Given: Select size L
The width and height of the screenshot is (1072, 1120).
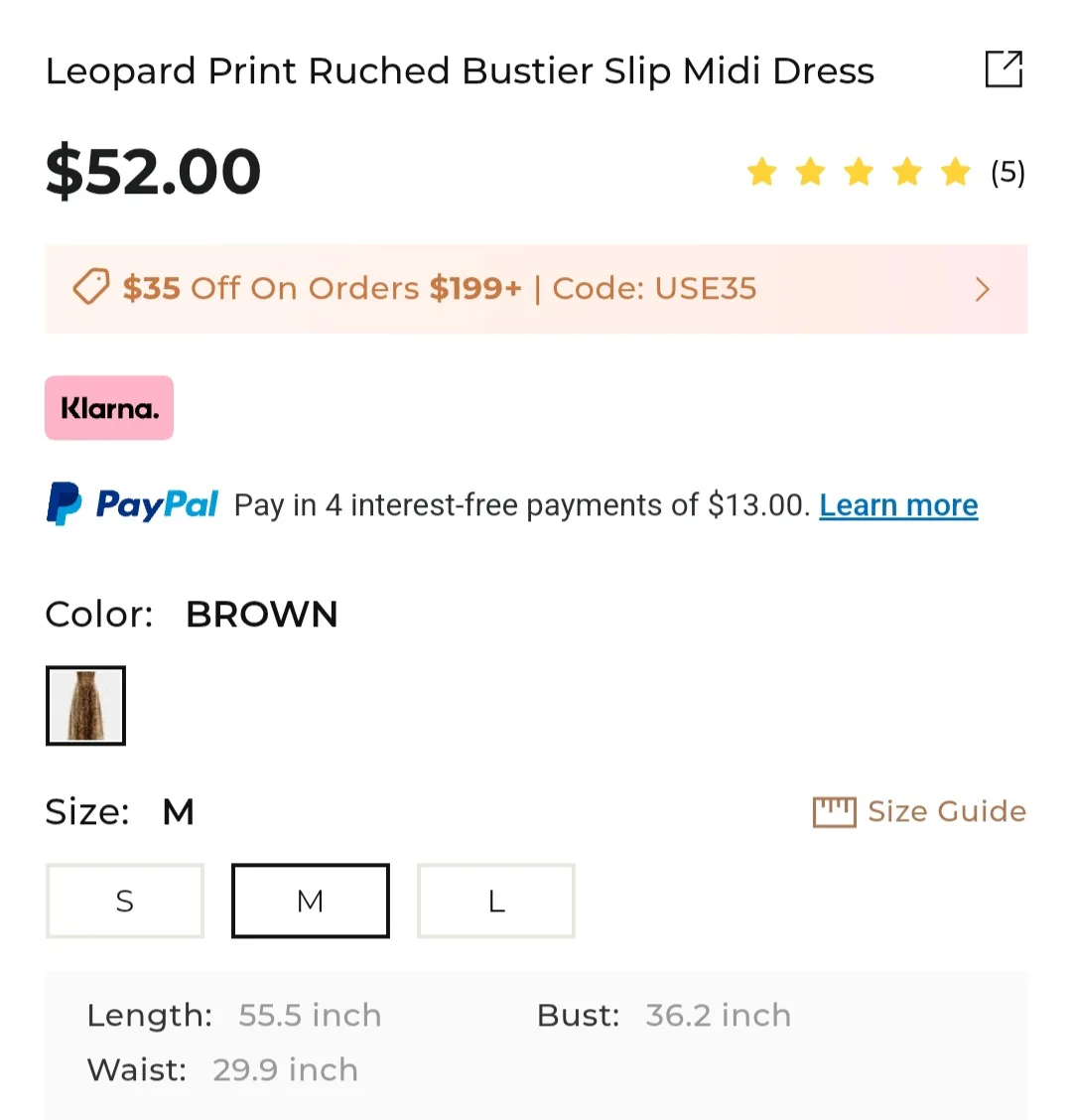Looking at the screenshot, I should [x=495, y=901].
